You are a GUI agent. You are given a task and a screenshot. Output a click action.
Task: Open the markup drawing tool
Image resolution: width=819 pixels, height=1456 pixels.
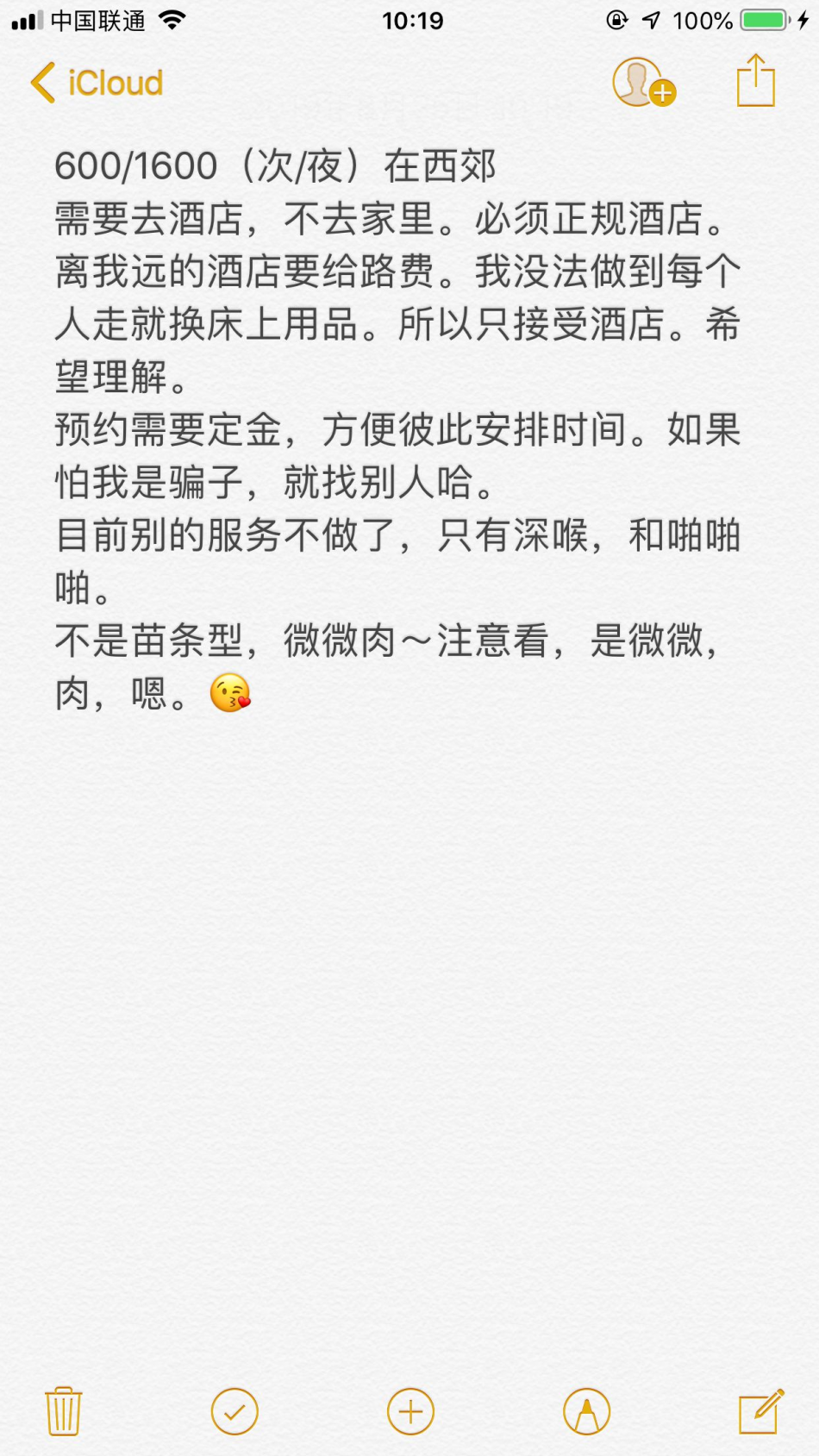point(586,1411)
